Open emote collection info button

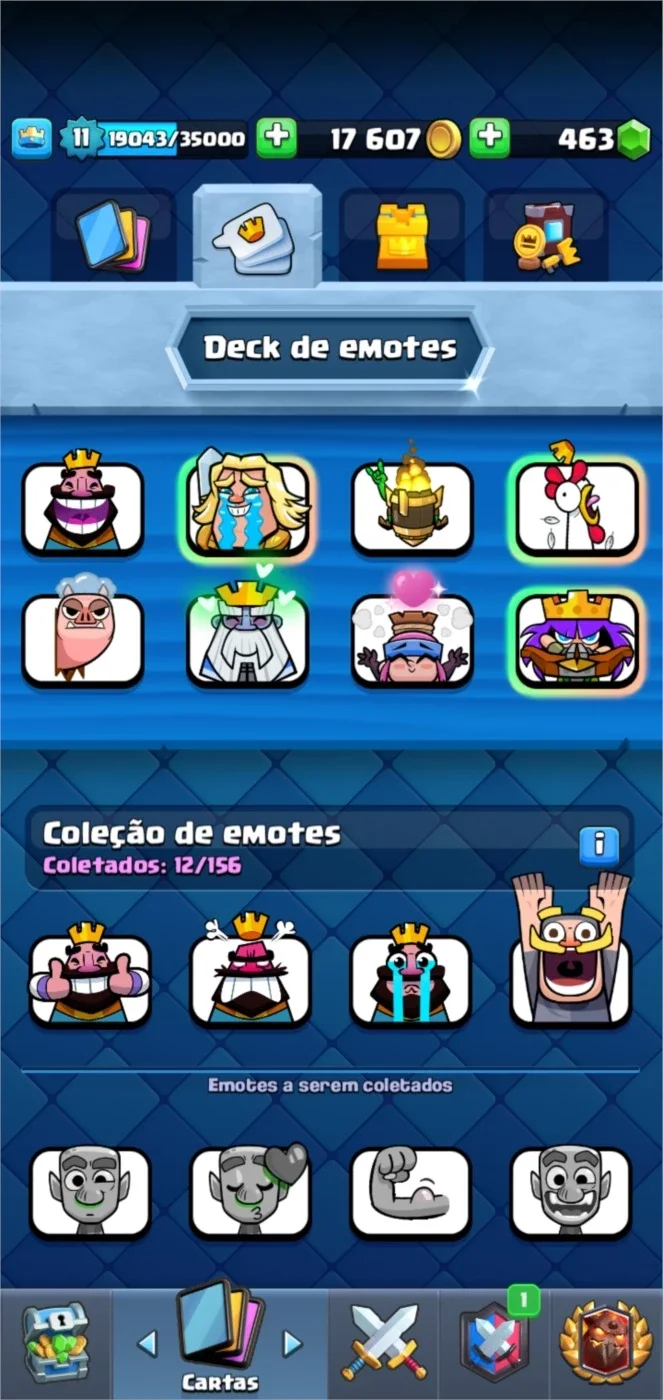(x=599, y=846)
